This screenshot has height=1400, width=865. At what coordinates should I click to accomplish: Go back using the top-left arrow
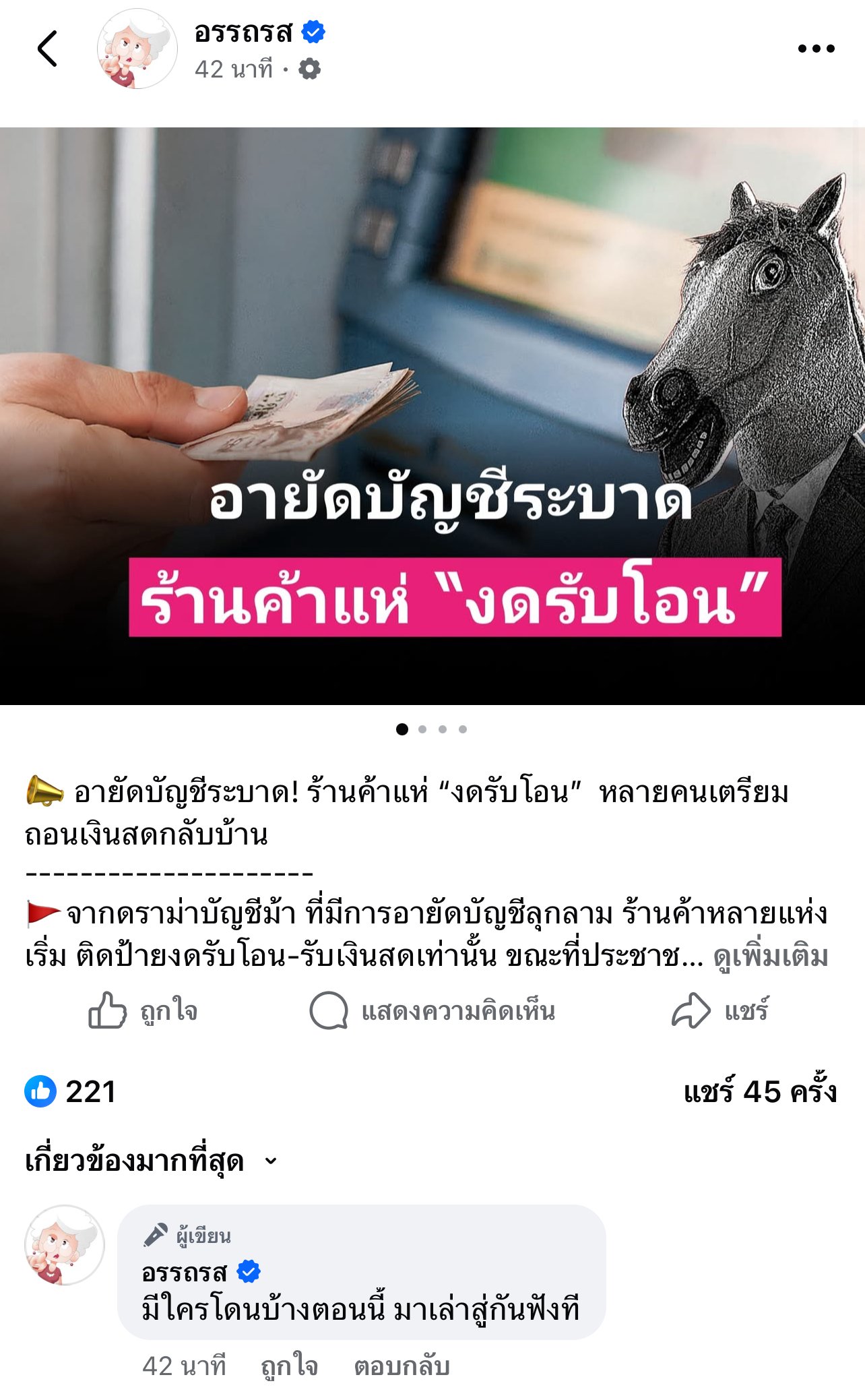click(x=47, y=49)
